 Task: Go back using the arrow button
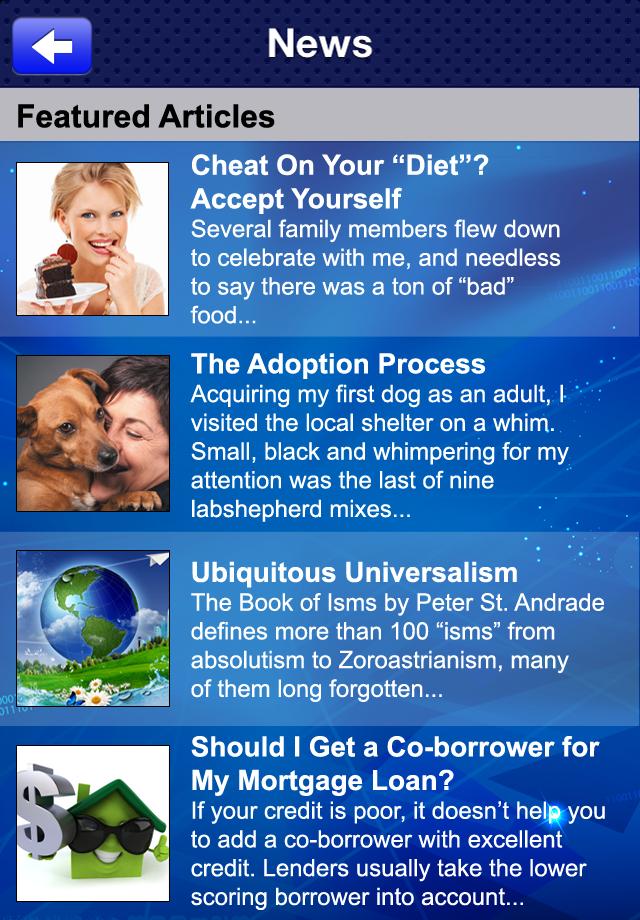coord(51,45)
